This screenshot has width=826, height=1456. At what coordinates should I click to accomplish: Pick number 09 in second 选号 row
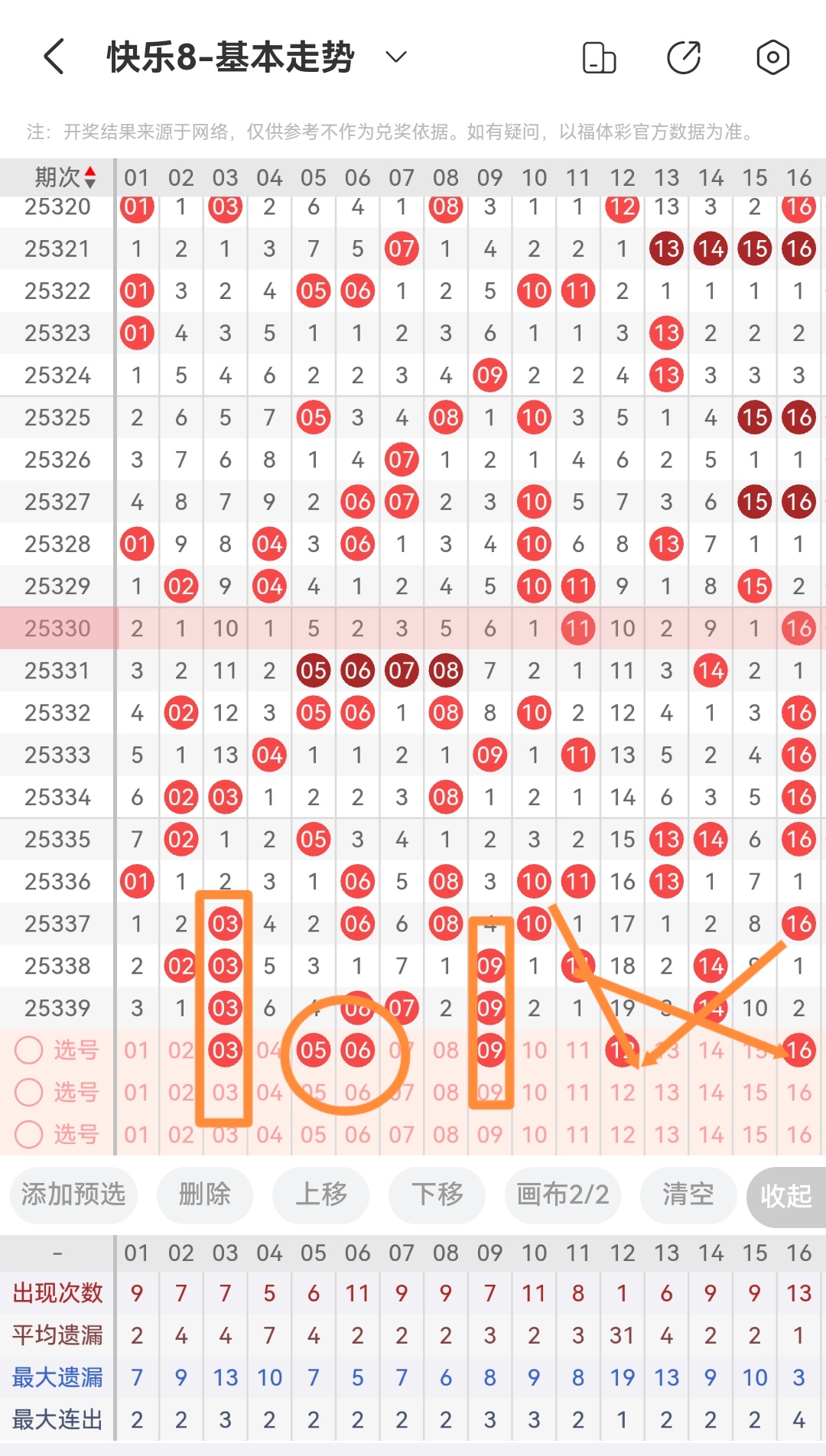coord(489,1092)
